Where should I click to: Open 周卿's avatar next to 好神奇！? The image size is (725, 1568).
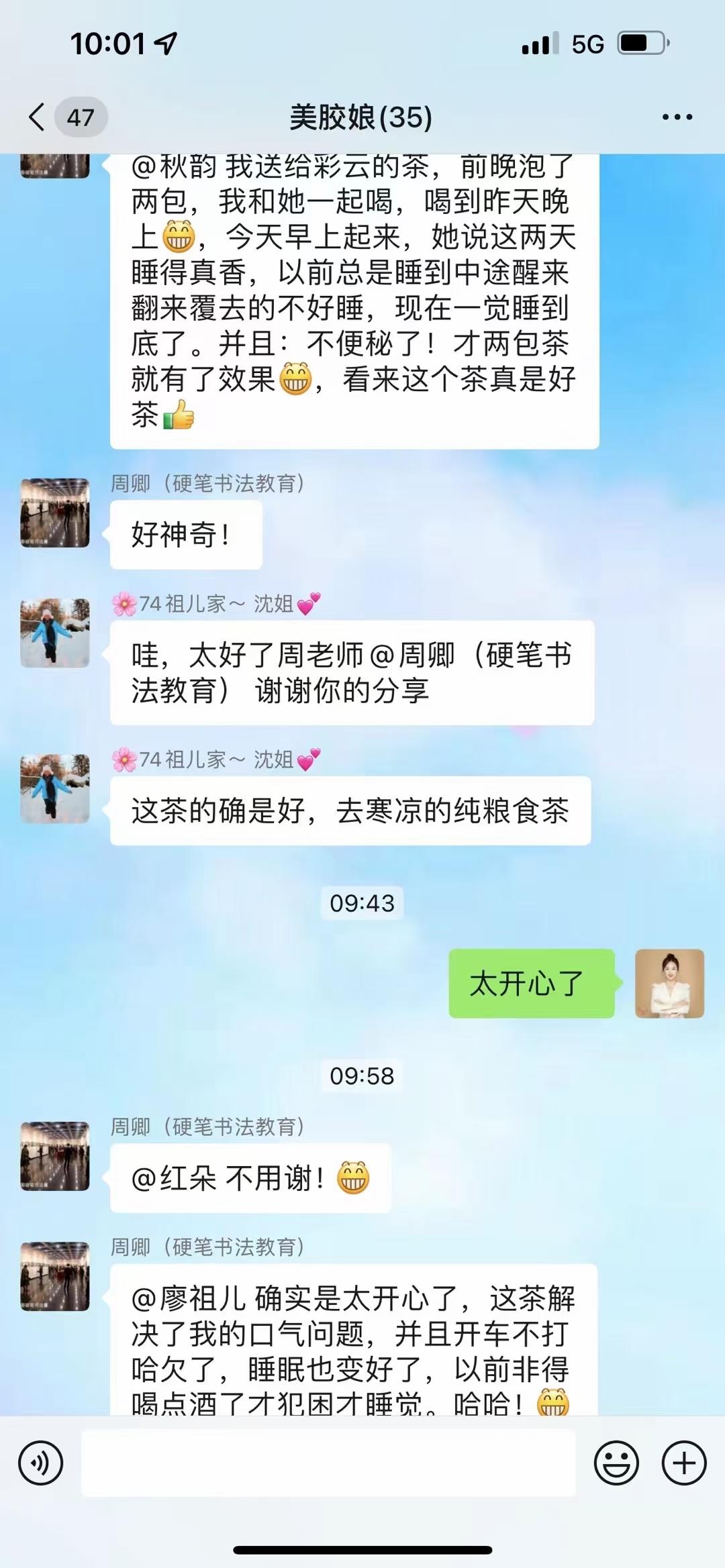pos(55,513)
